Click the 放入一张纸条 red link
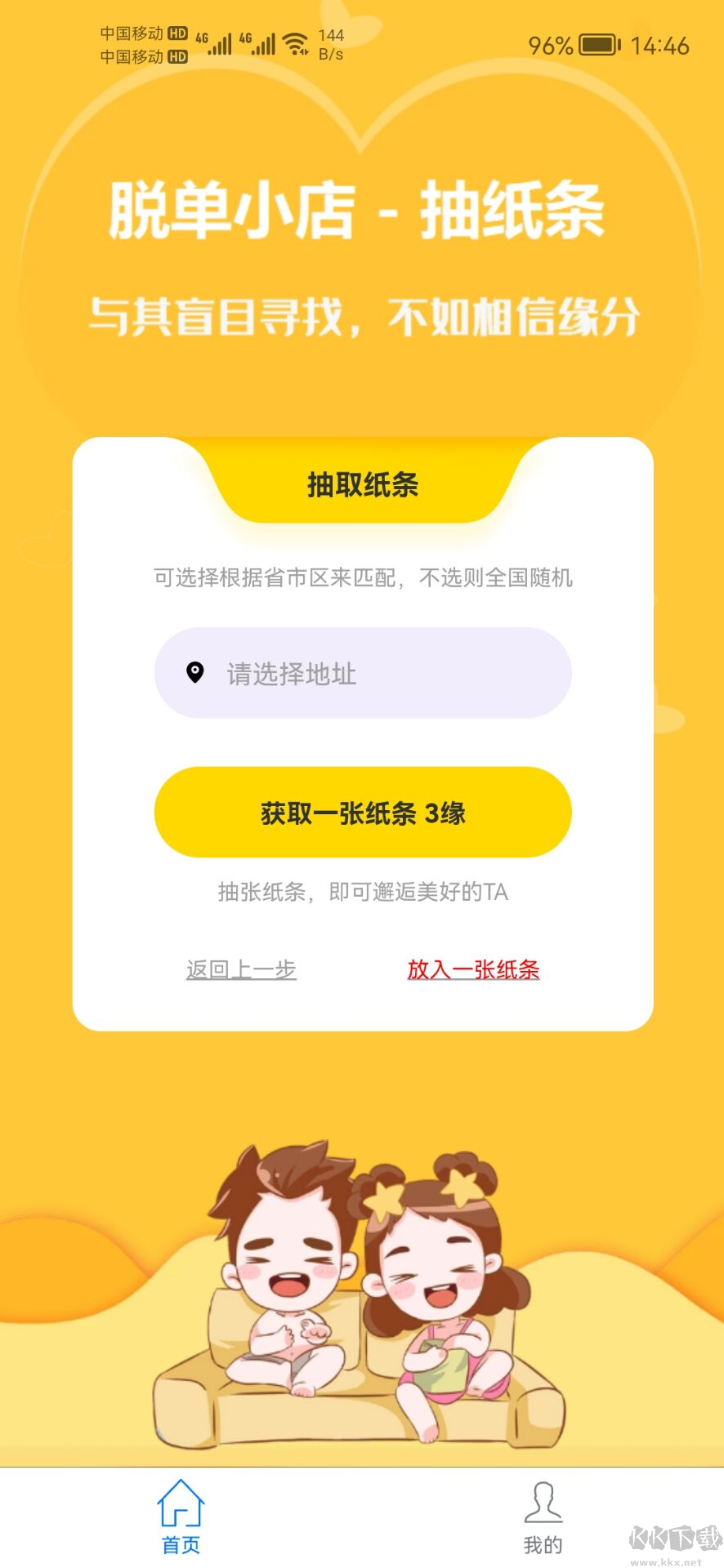Image resolution: width=724 pixels, height=1568 pixels. (x=474, y=970)
